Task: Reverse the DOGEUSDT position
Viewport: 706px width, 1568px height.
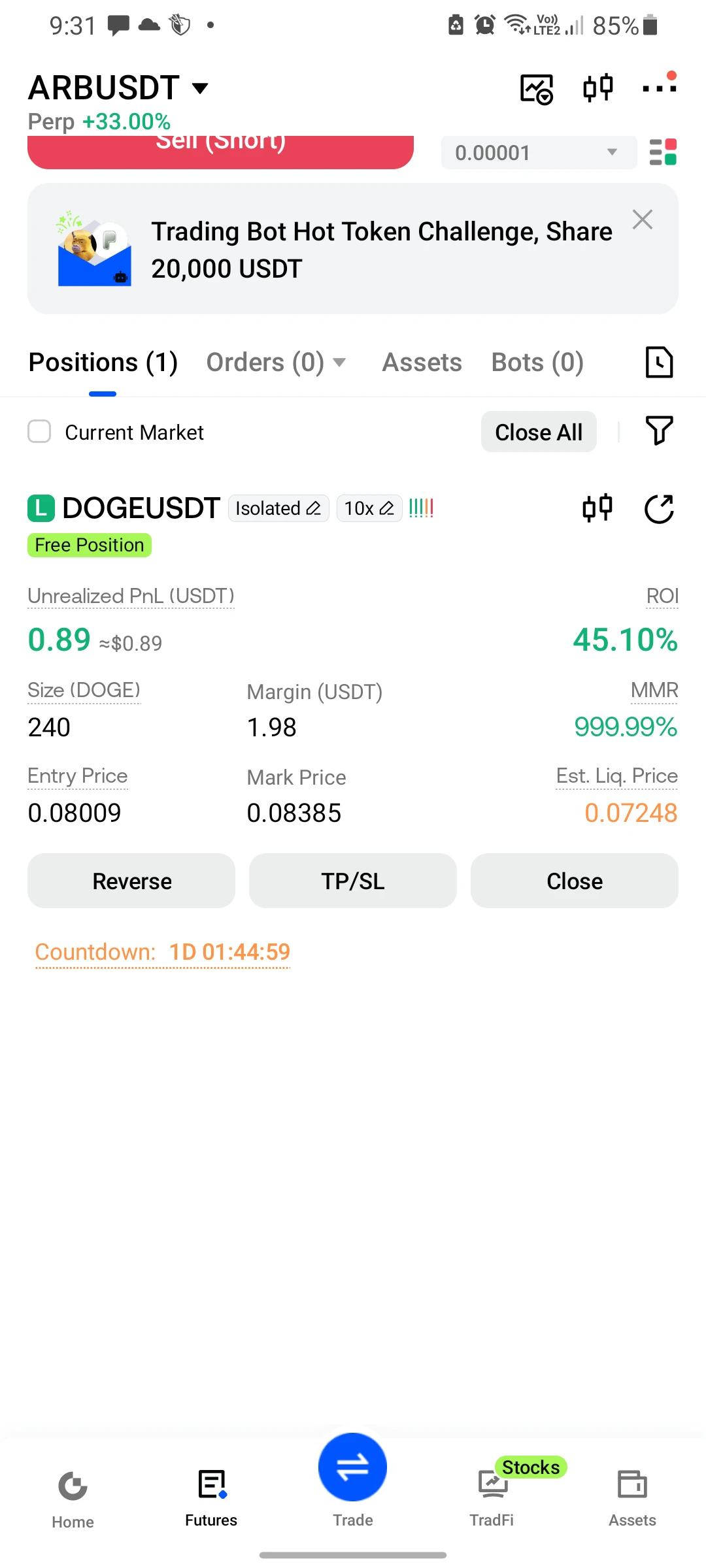Action: pos(131,881)
